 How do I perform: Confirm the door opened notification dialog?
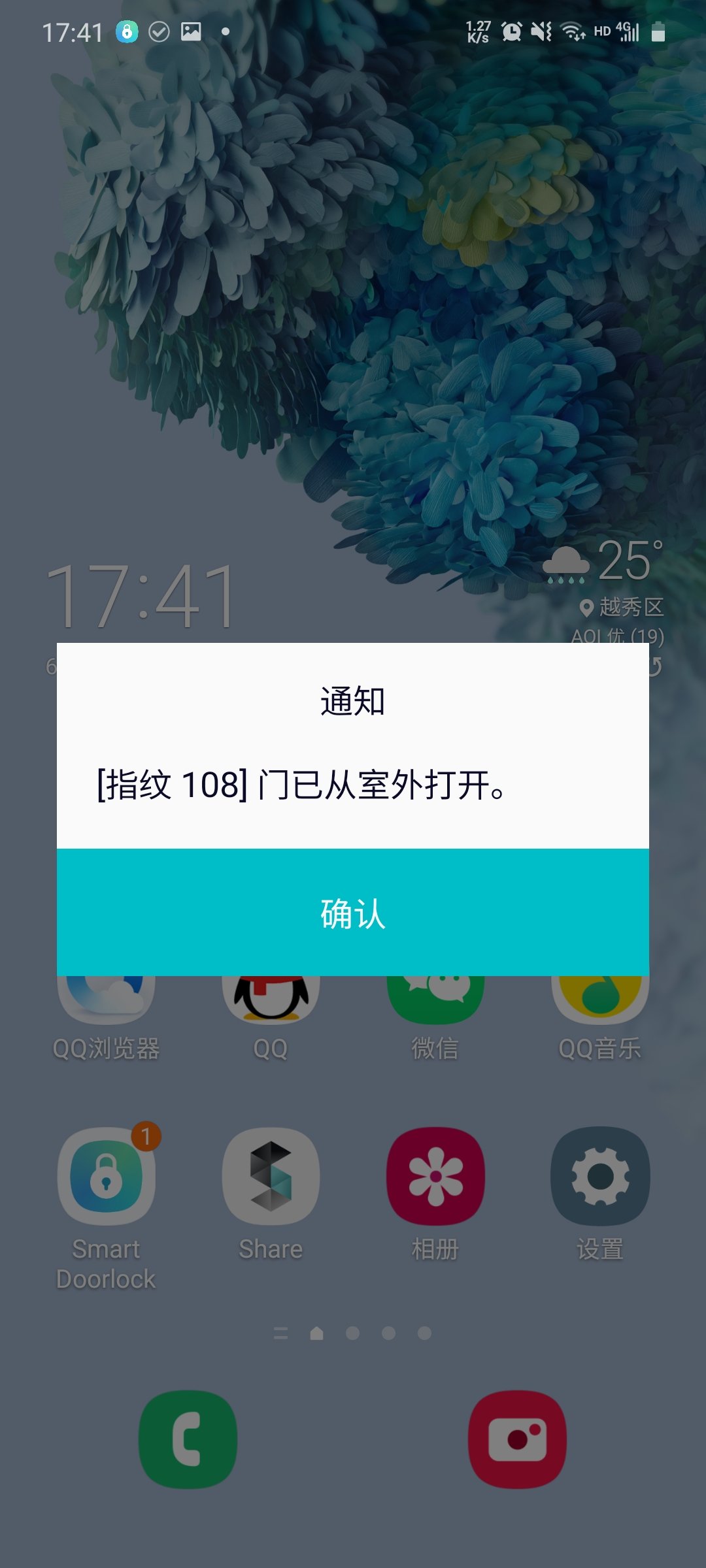pyautogui.click(x=353, y=912)
